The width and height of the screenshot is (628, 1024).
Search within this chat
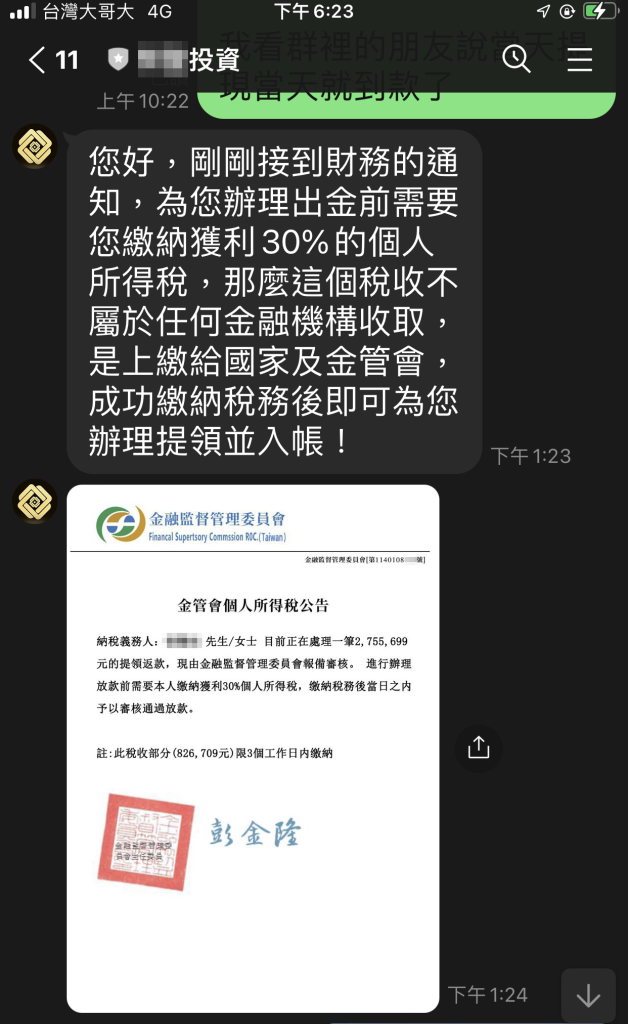516,60
